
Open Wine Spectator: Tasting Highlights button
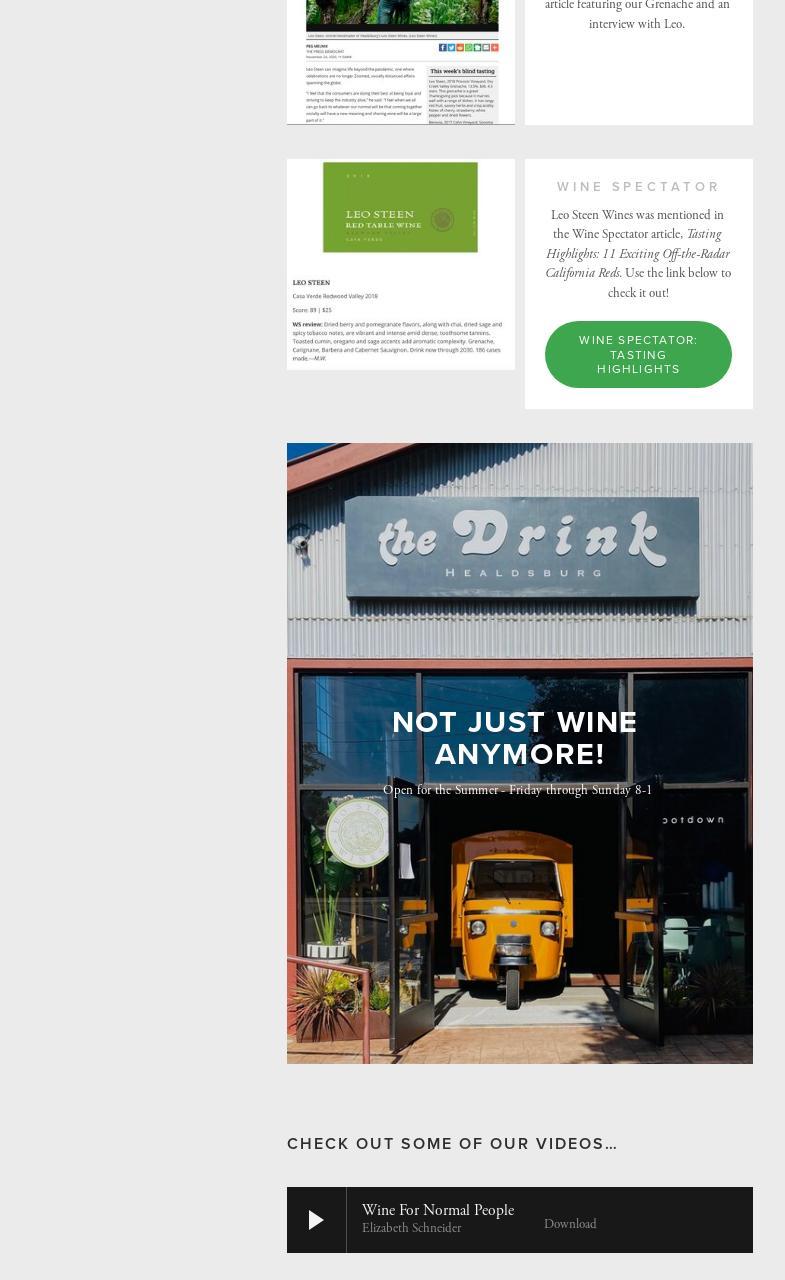click(x=638, y=354)
